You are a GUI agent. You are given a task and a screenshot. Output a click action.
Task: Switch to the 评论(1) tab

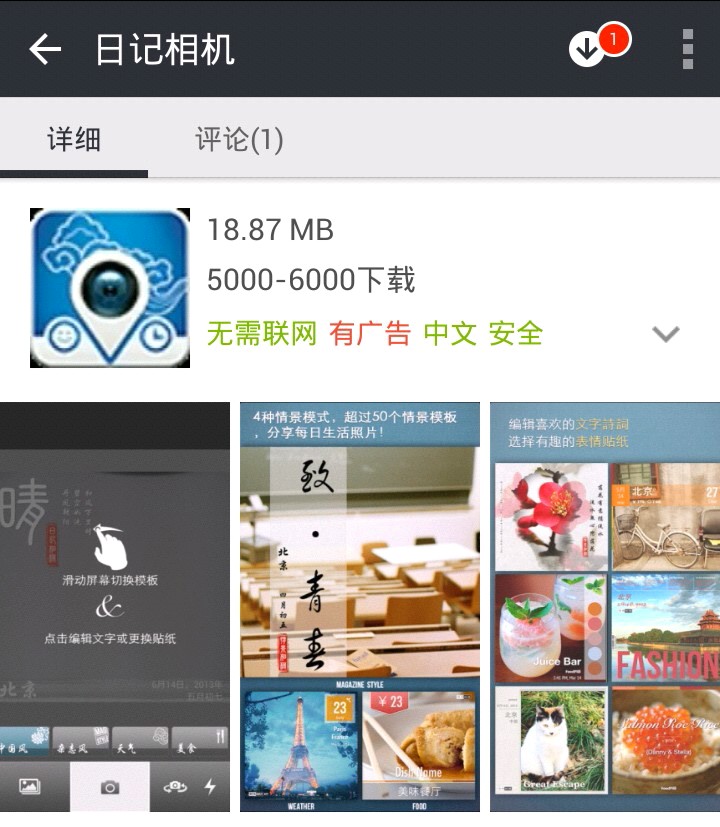coord(239,139)
